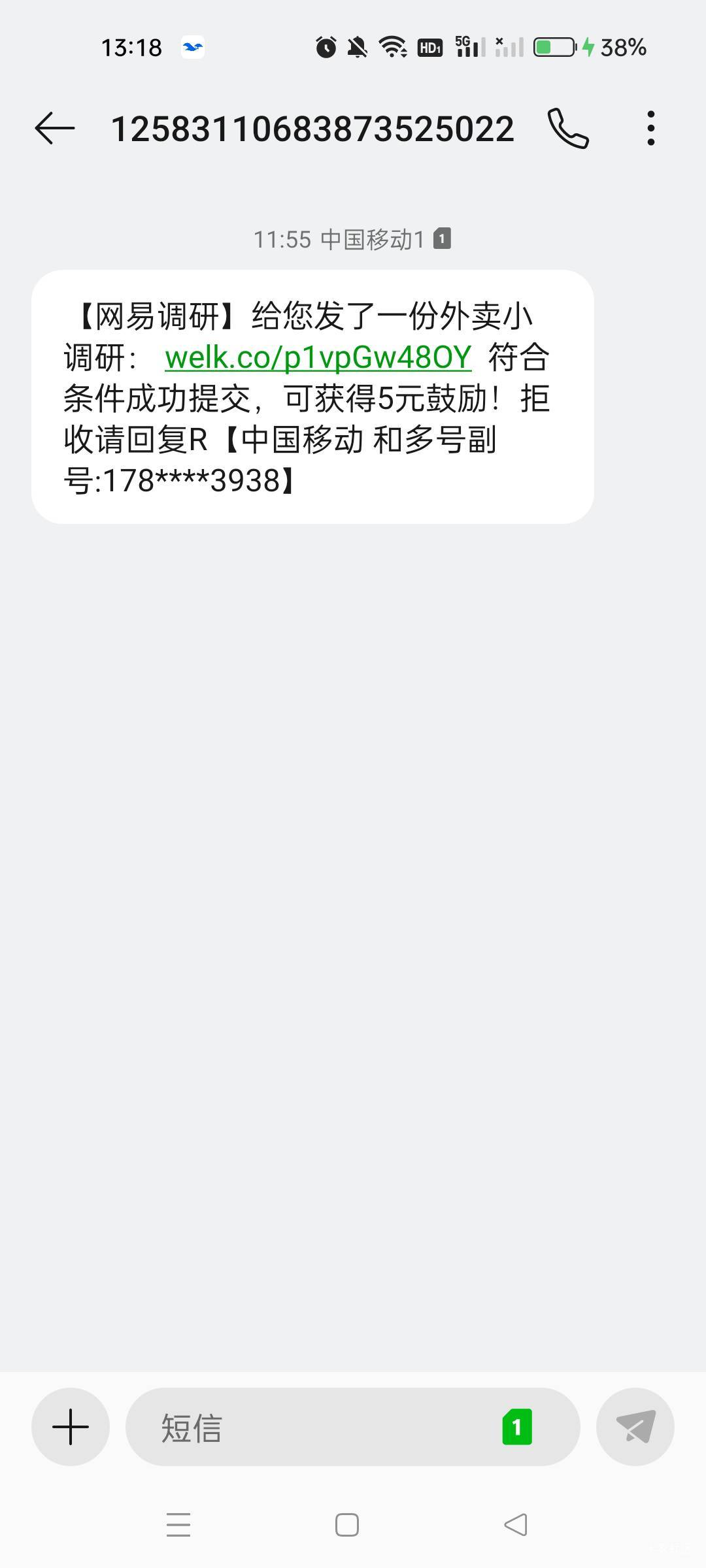The width and height of the screenshot is (706, 1568).
Task: Switch the SIM card selector badge
Action: coord(517,1427)
